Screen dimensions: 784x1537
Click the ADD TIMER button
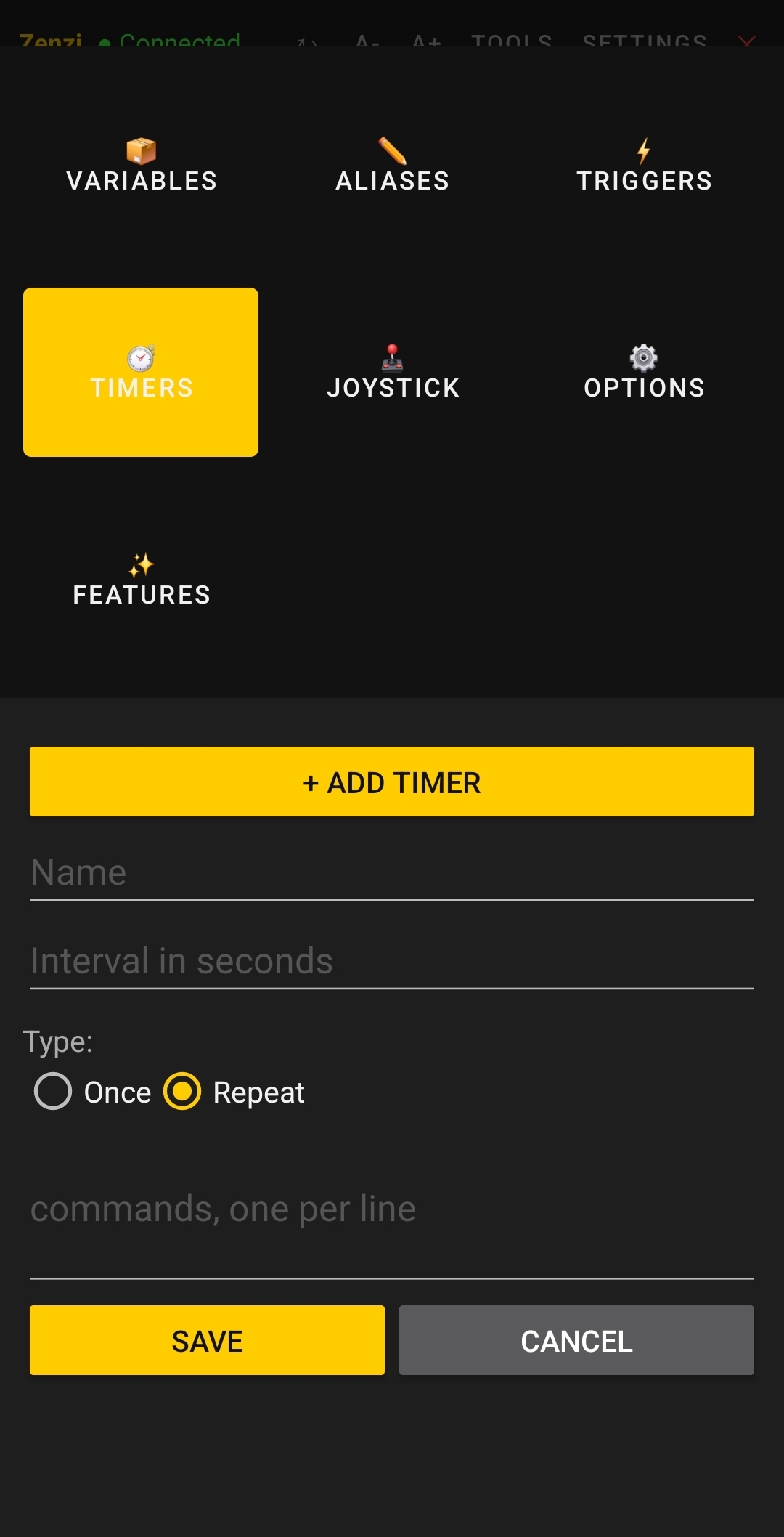pos(392,782)
